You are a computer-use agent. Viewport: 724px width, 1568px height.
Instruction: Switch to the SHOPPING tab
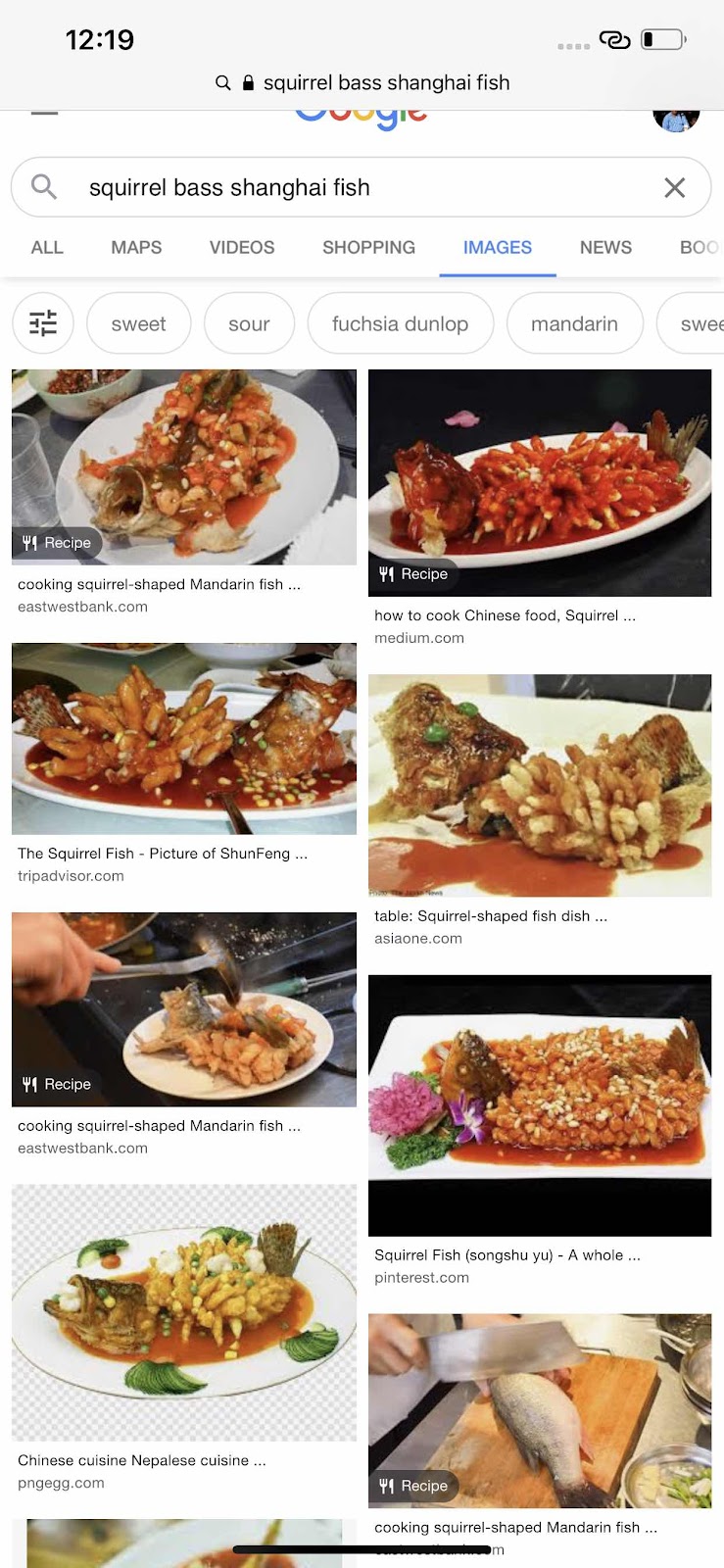tap(368, 247)
